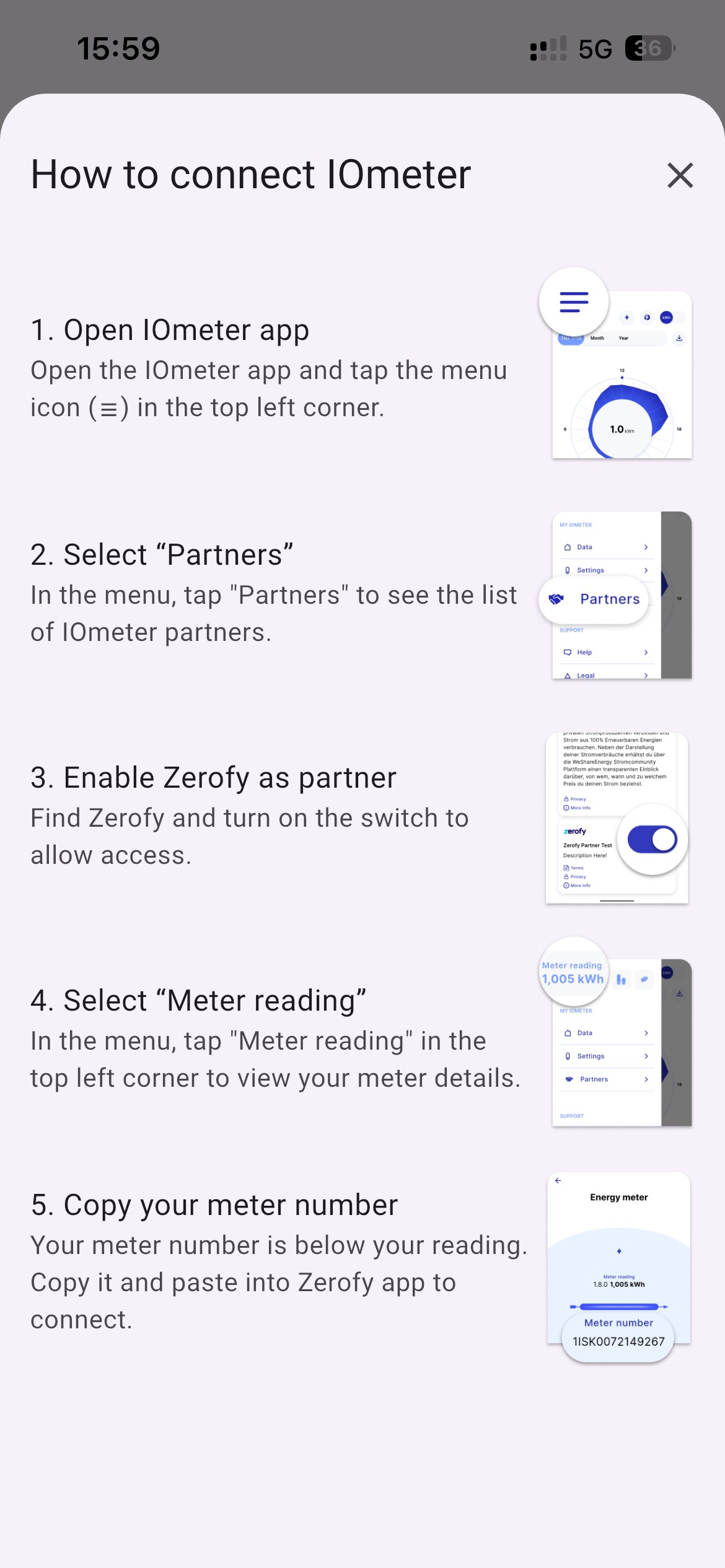
Task: Close the How to connect IOmeter sheet
Action: [680, 175]
